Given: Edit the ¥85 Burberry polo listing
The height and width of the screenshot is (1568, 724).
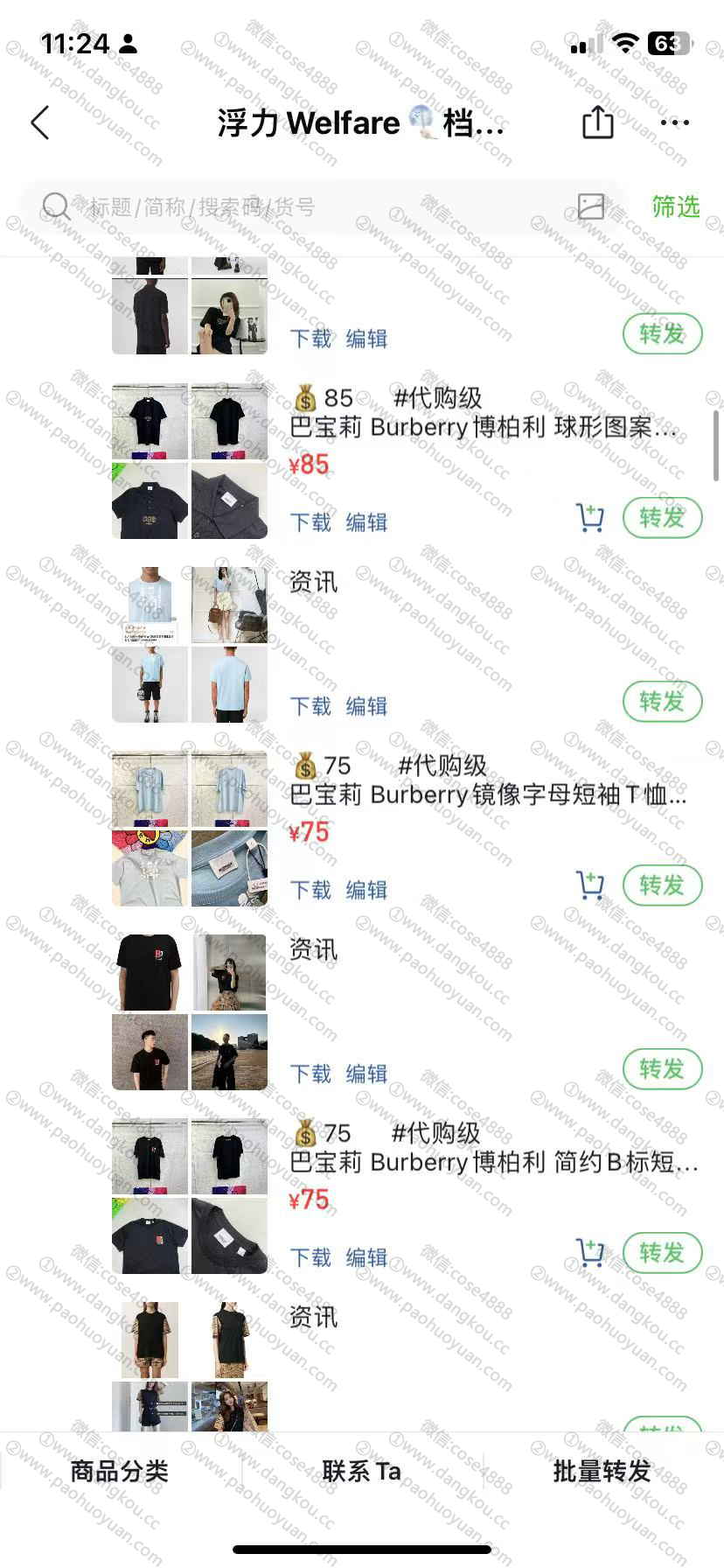Looking at the screenshot, I should click(x=366, y=522).
